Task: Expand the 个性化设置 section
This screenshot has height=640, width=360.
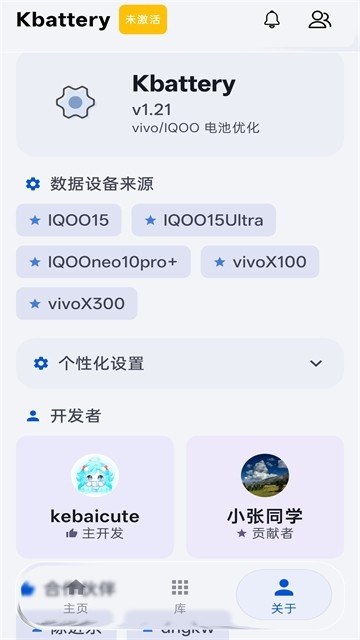Action: click(180, 363)
